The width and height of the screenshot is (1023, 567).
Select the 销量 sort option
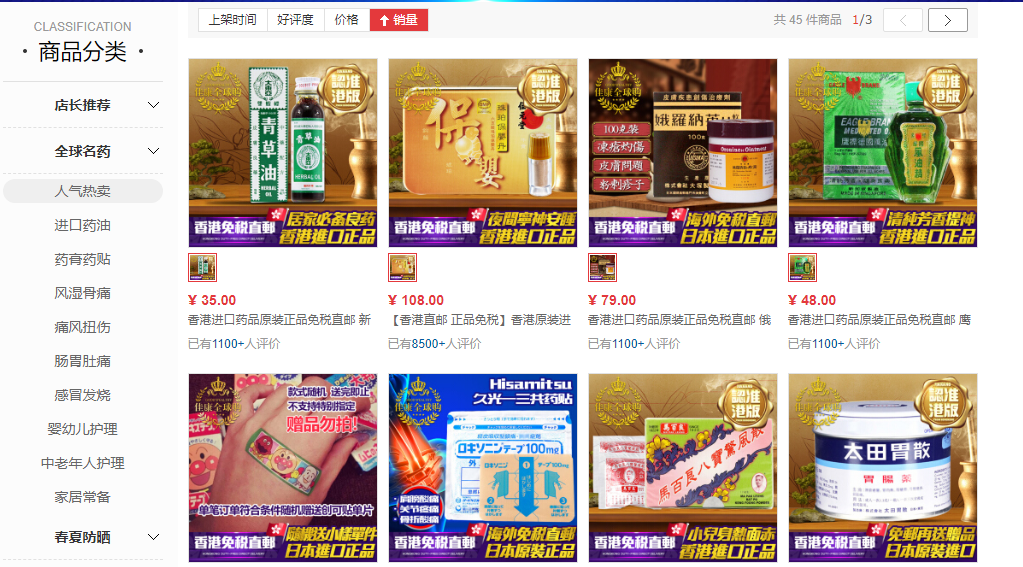398,19
